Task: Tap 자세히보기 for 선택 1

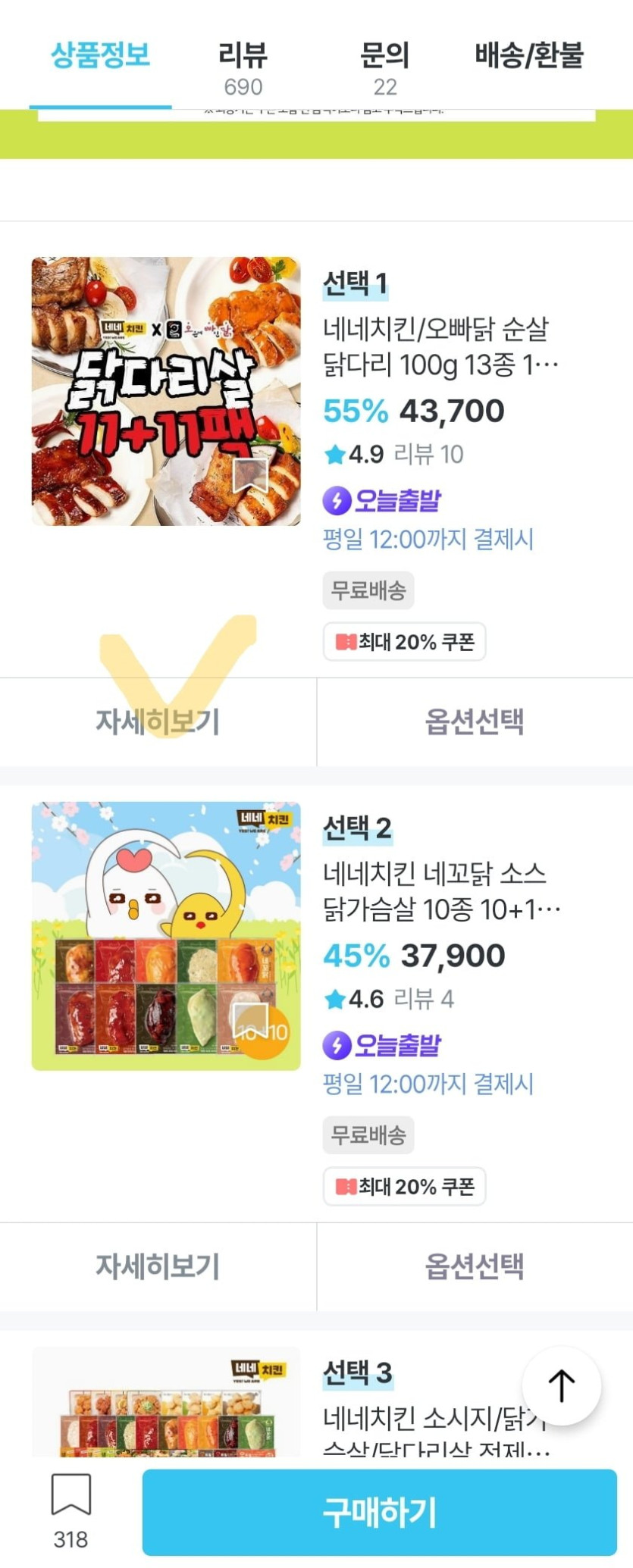Action: [158, 721]
